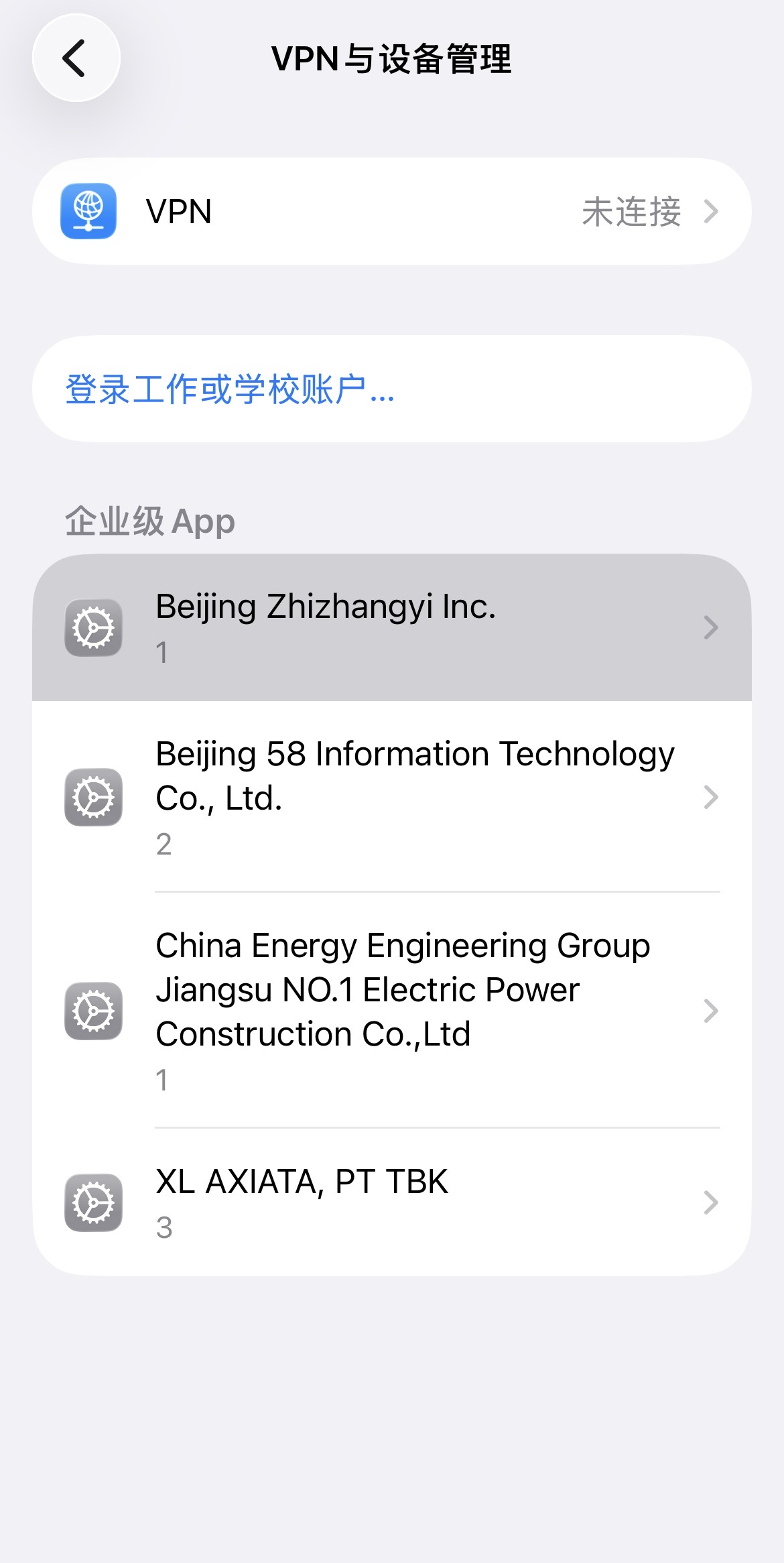Open Beijing Zhizhangyi Inc. enterprise app
Image resolution: width=784 pixels, height=1563 pixels.
(392, 628)
